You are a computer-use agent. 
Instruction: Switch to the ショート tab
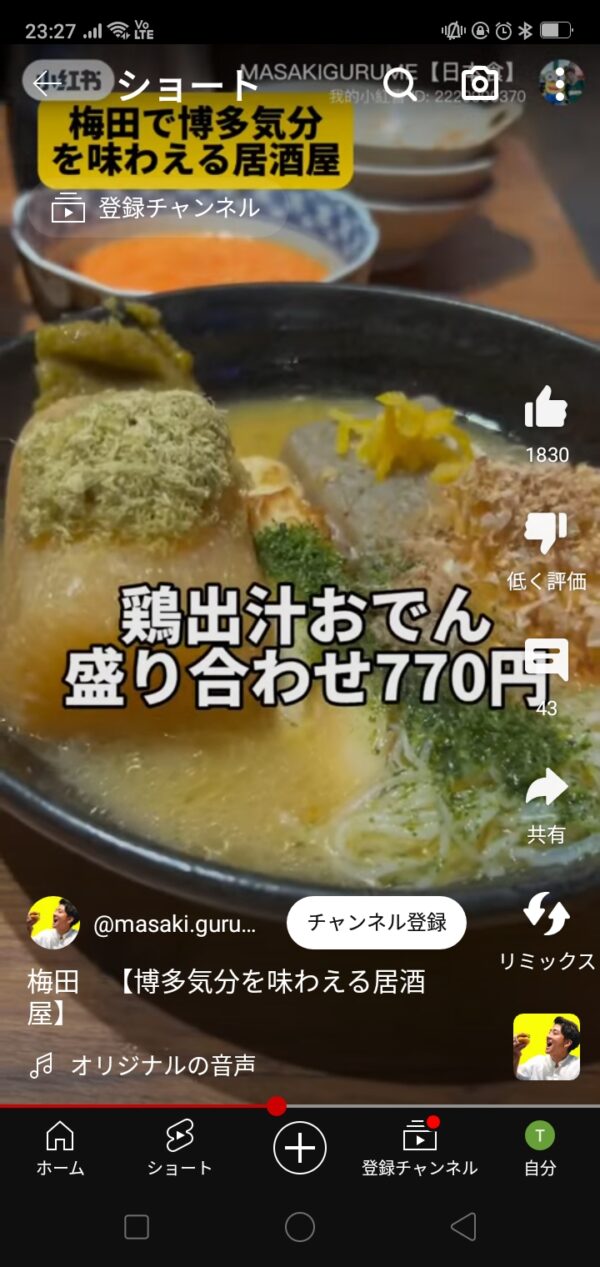[x=180, y=1146]
